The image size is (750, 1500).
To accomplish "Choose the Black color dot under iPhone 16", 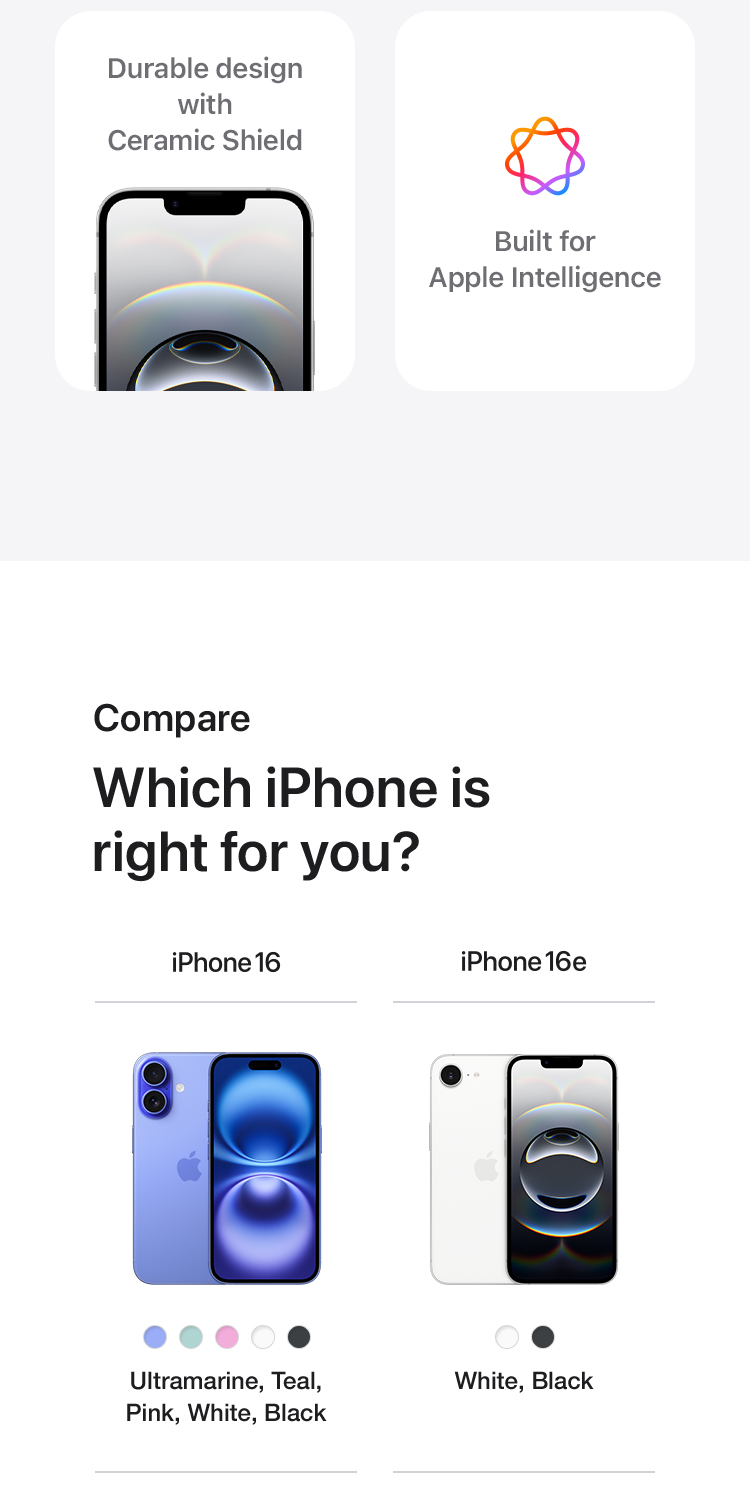I will [x=299, y=1337].
